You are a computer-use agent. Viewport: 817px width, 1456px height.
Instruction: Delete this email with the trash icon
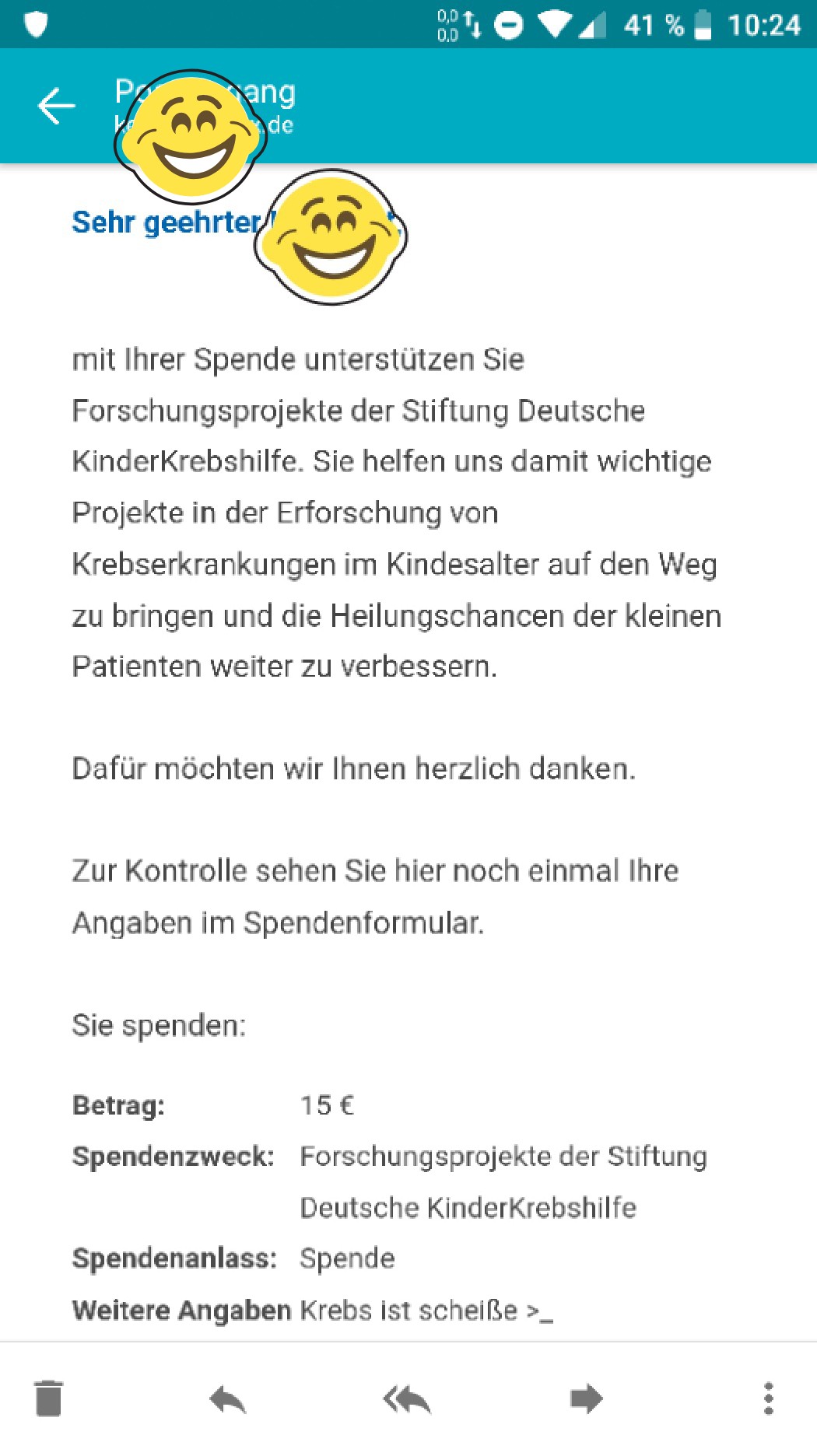click(x=48, y=1398)
